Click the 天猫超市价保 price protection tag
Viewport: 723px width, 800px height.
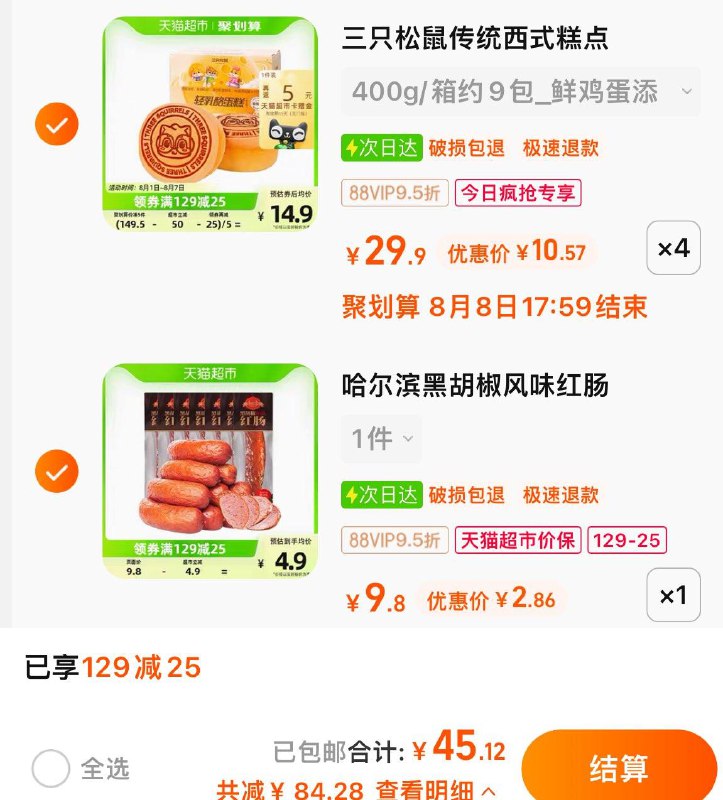point(519,541)
